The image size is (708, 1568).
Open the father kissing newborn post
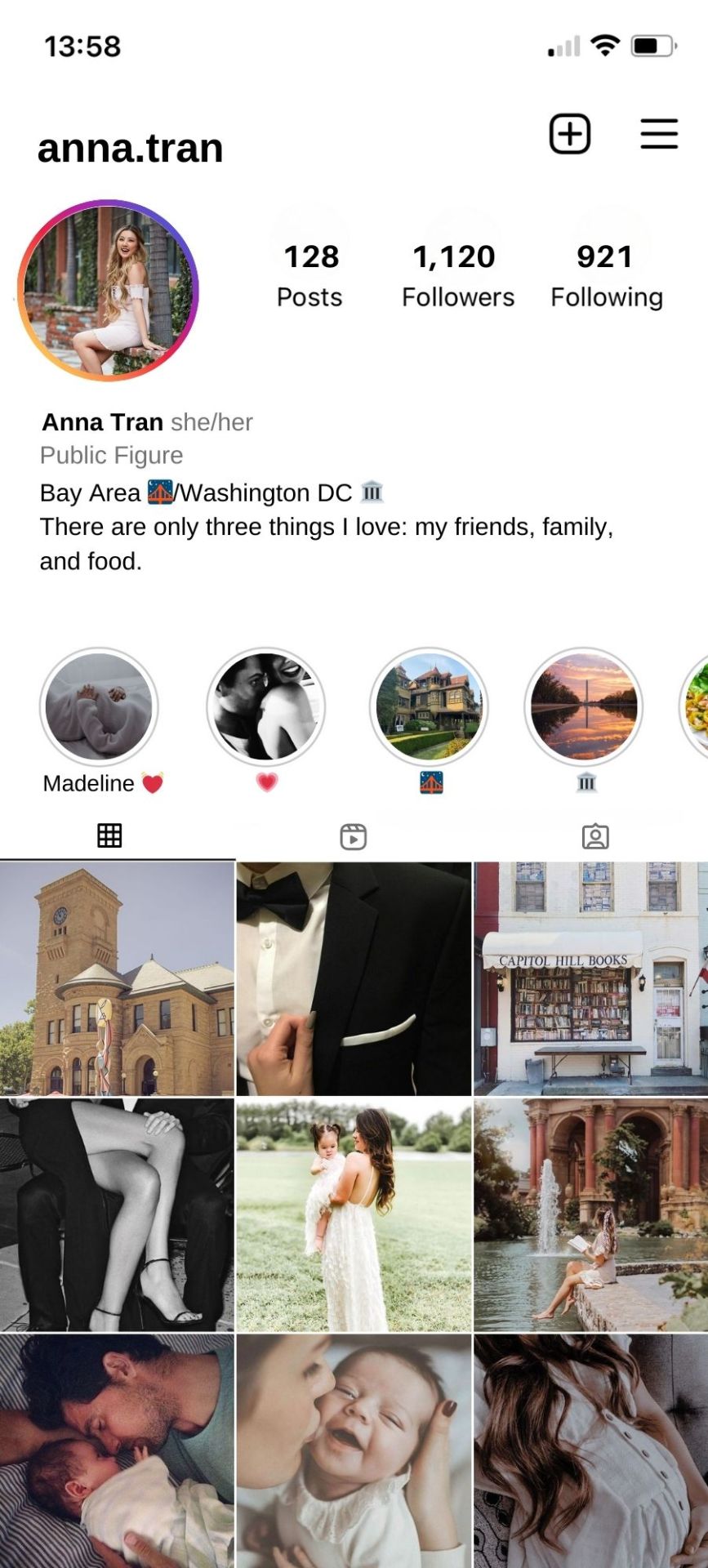[x=117, y=1450]
